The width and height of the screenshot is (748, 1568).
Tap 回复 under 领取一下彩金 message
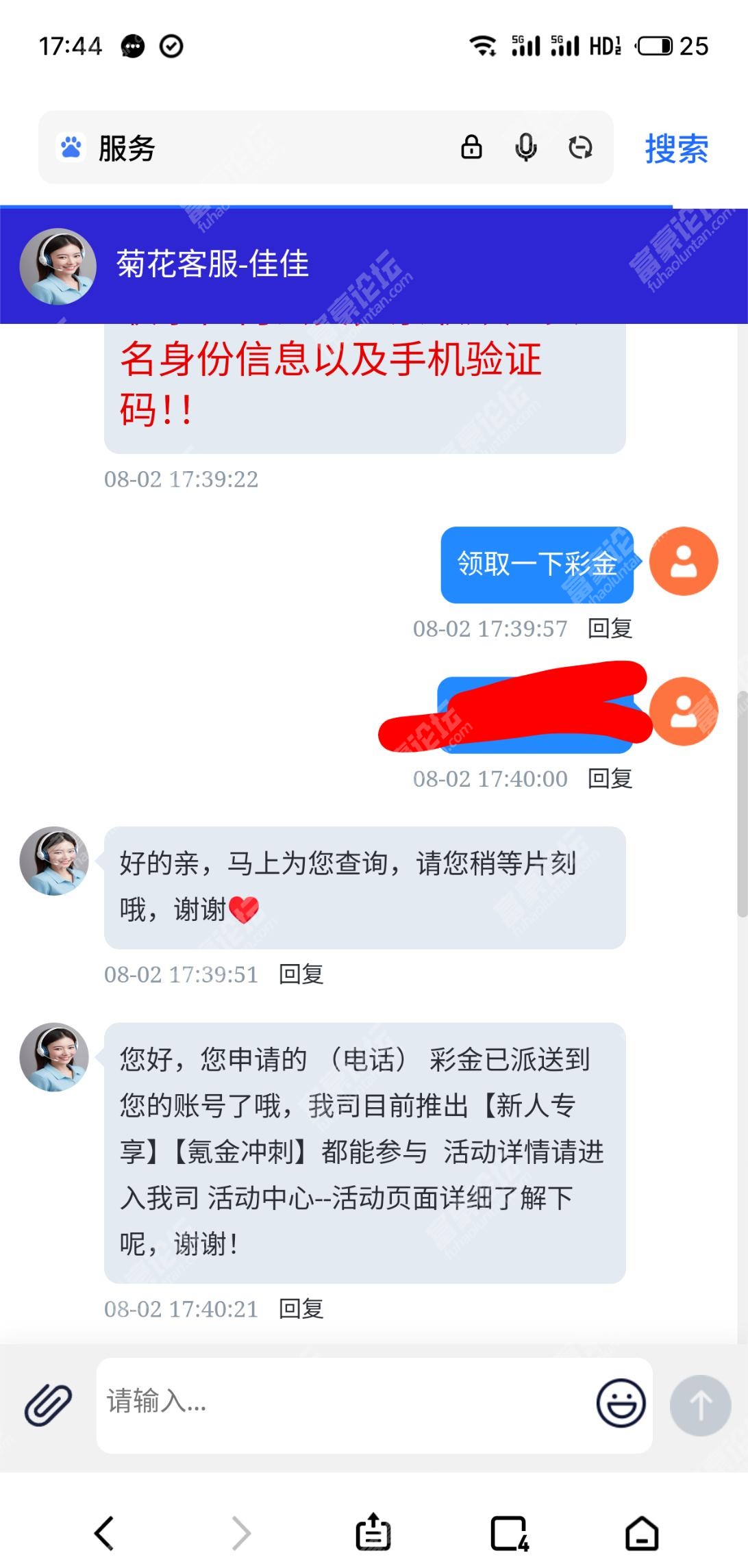coord(610,628)
